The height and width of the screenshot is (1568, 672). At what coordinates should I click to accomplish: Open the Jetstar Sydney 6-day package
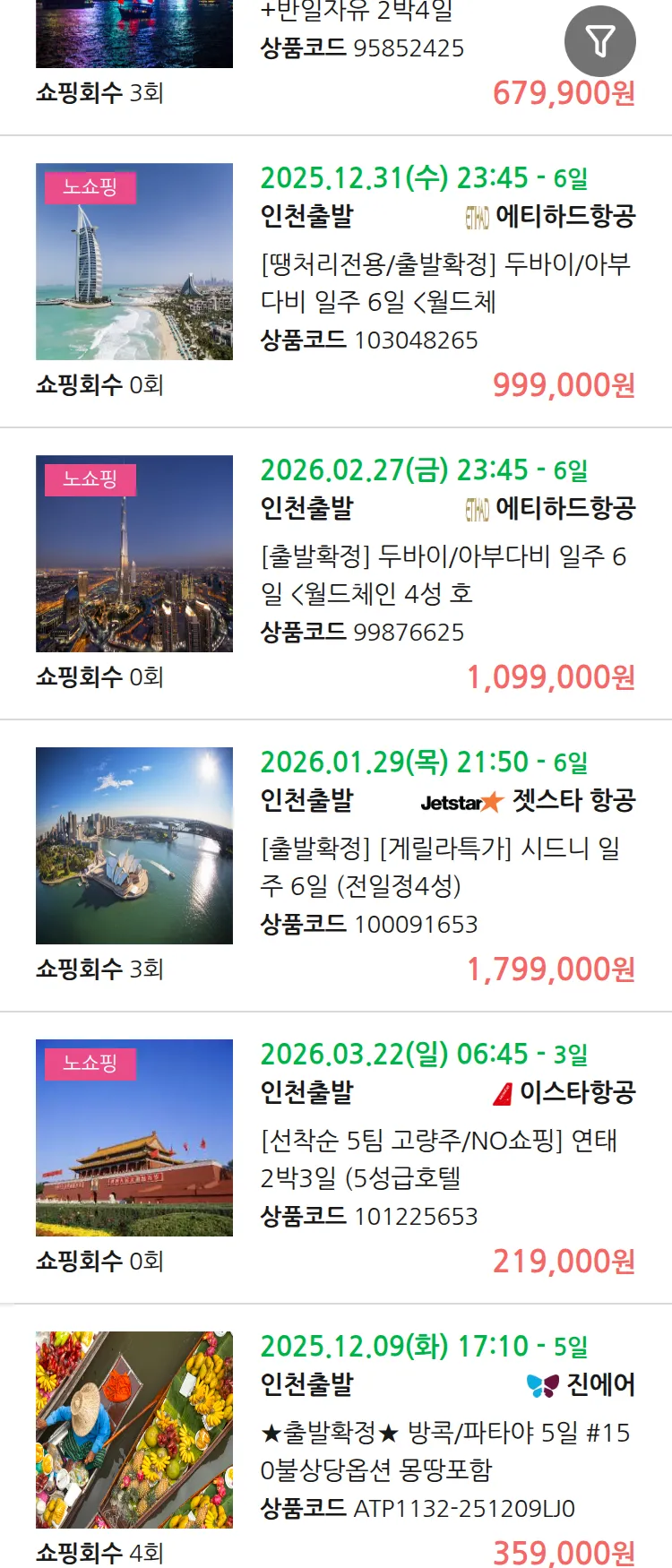click(x=445, y=867)
